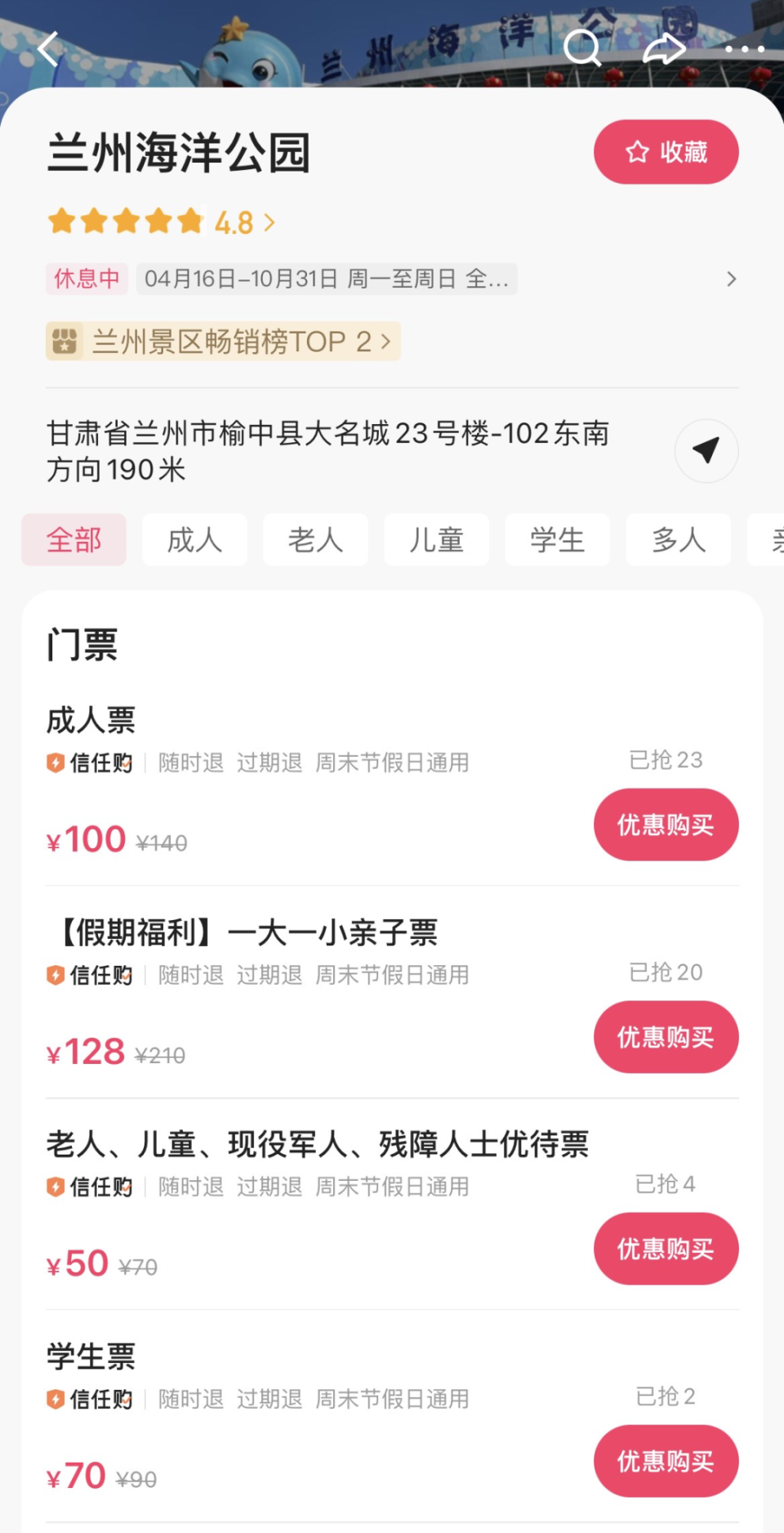Screen dimensions: 784x1533
Task: Tap the navigation arrow beside the address
Action: [706, 450]
